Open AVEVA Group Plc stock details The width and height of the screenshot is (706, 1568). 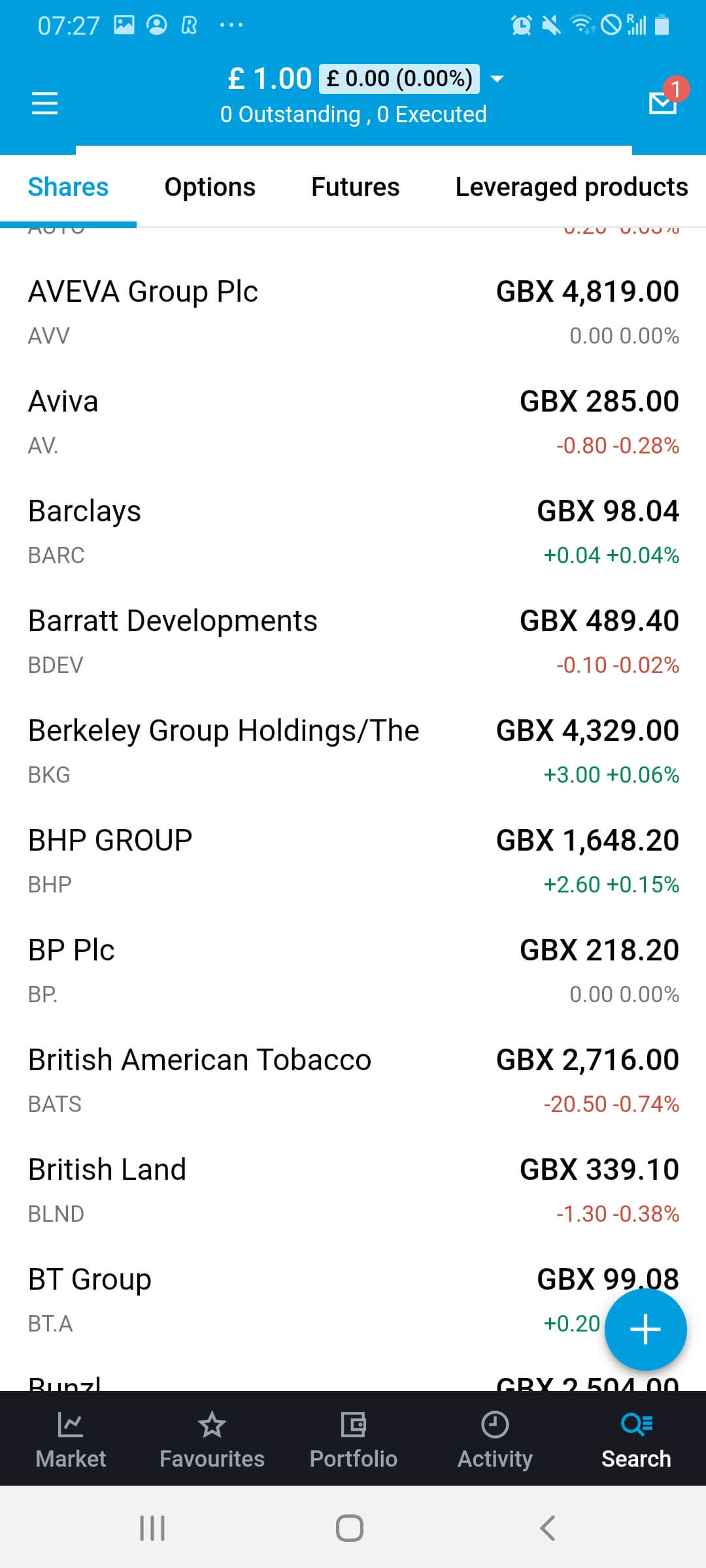pos(353,312)
